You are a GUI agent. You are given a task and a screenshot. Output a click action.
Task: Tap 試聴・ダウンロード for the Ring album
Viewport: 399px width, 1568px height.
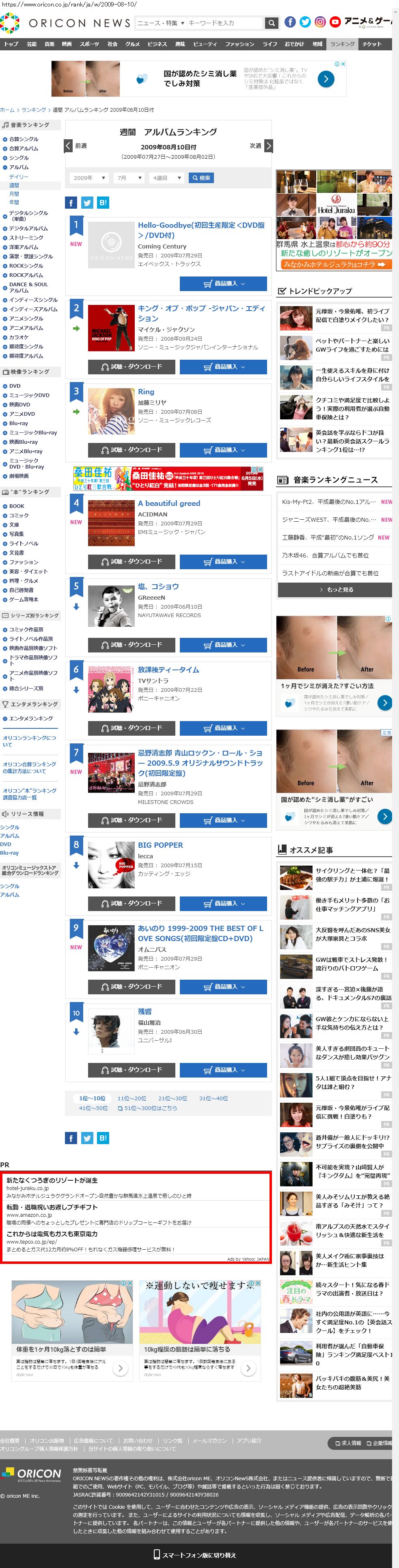point(132,450)
